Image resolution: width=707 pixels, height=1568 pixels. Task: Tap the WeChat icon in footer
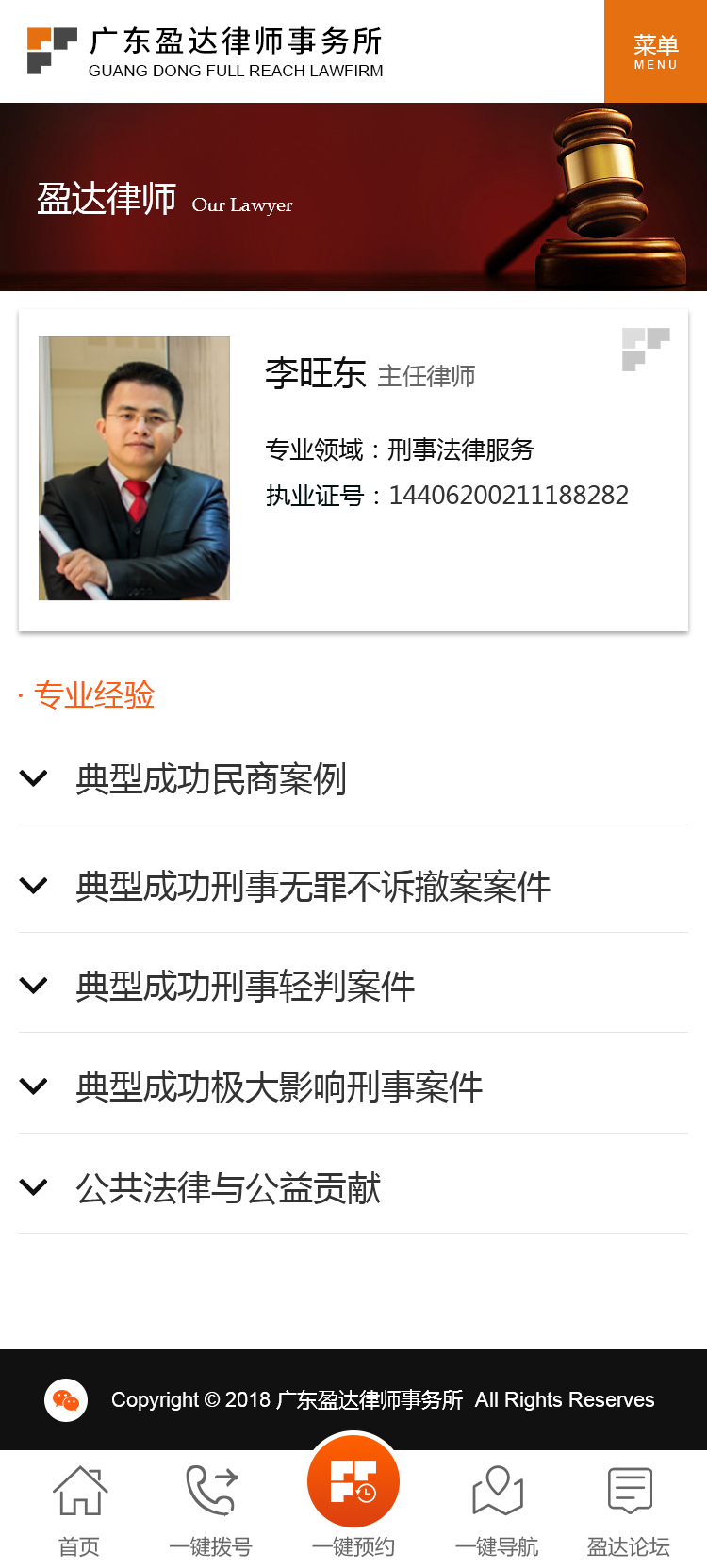(66, 1399)
